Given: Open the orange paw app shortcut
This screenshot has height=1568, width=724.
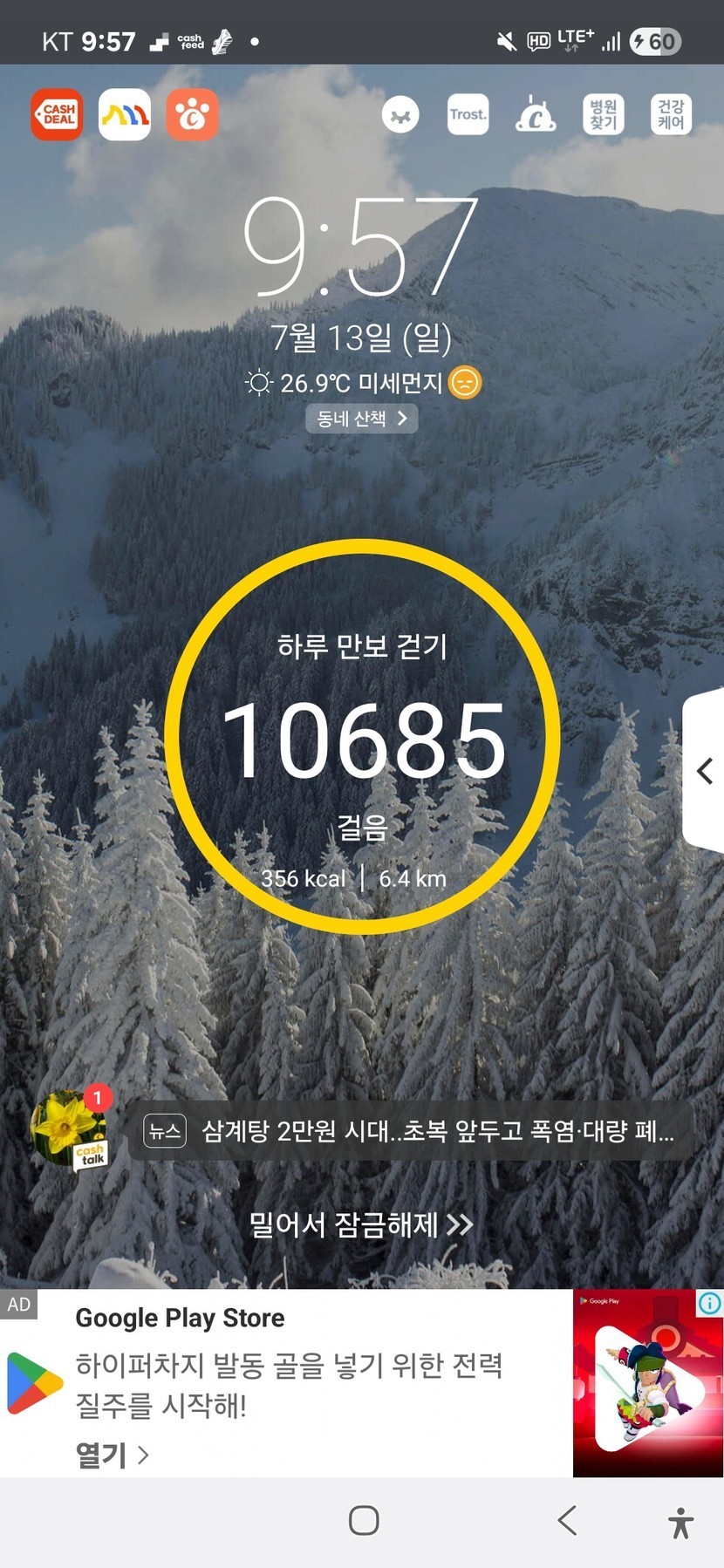Looking at the screenshot, I should click(192, 114).
